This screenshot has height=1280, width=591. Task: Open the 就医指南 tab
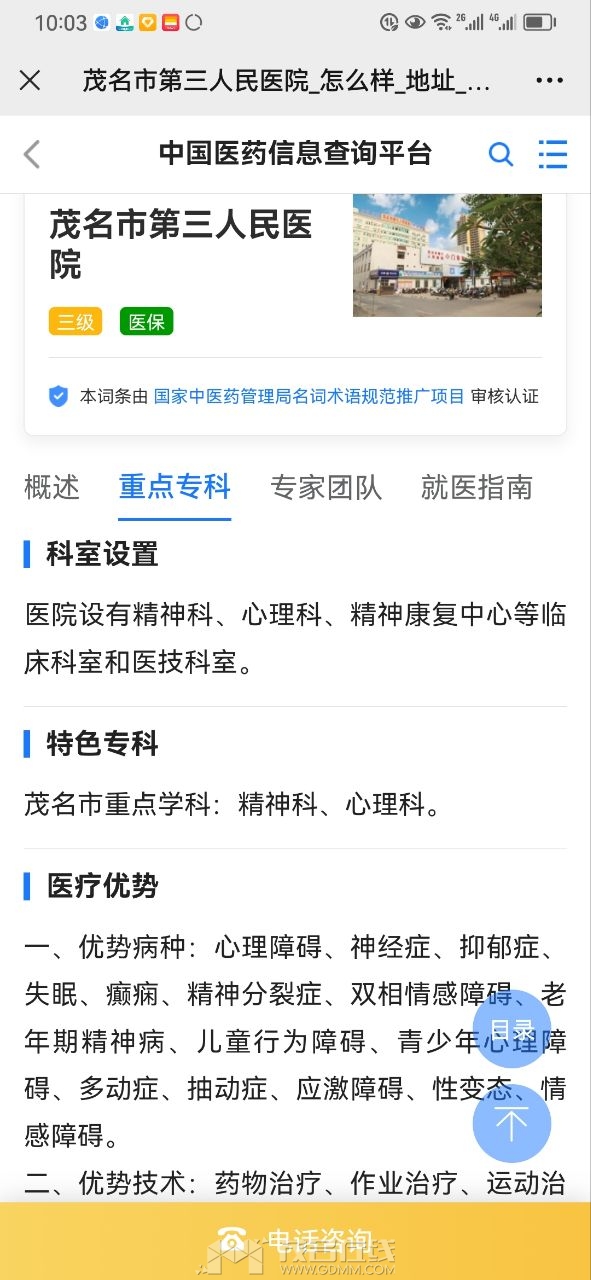[477, 487]
